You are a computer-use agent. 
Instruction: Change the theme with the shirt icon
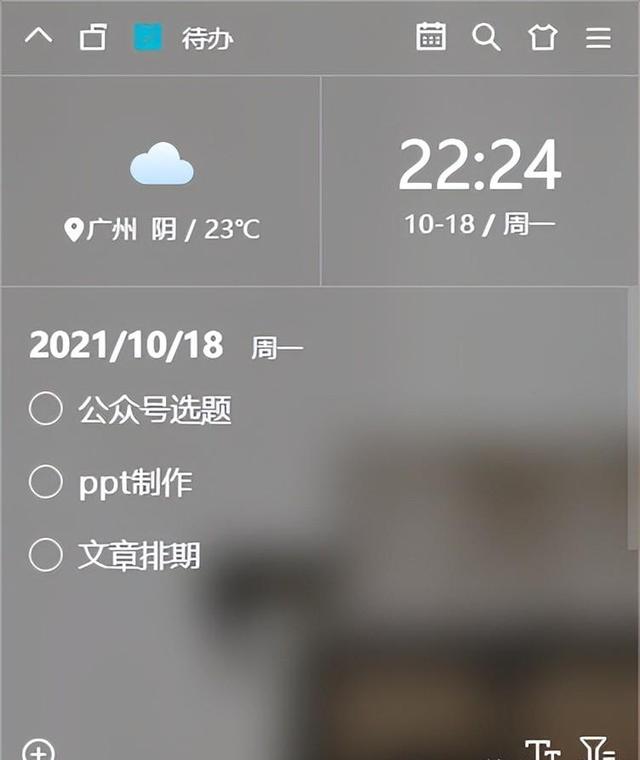tap(542, 38)
